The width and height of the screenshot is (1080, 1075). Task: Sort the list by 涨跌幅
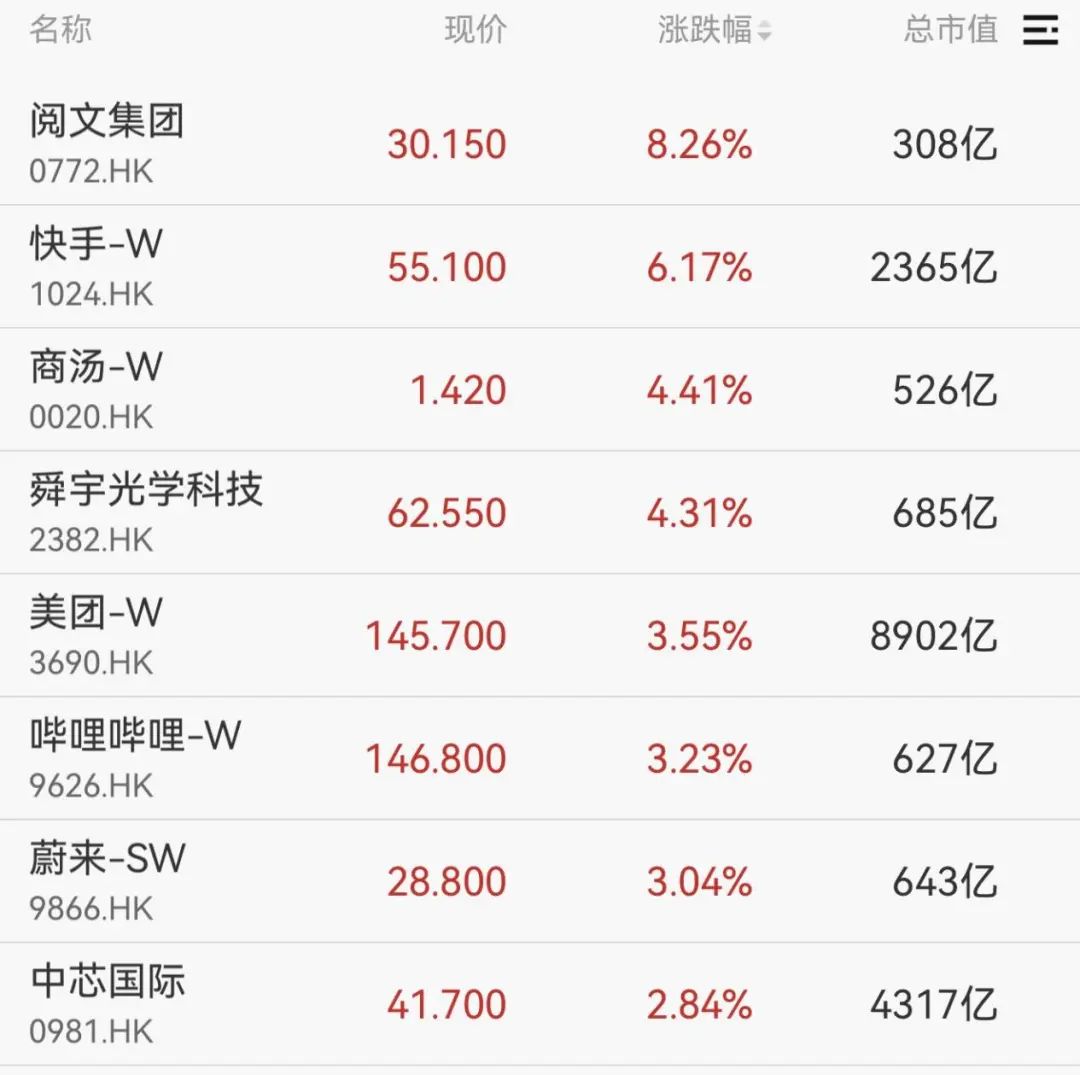pyautogui.click(x=714, y=30)
